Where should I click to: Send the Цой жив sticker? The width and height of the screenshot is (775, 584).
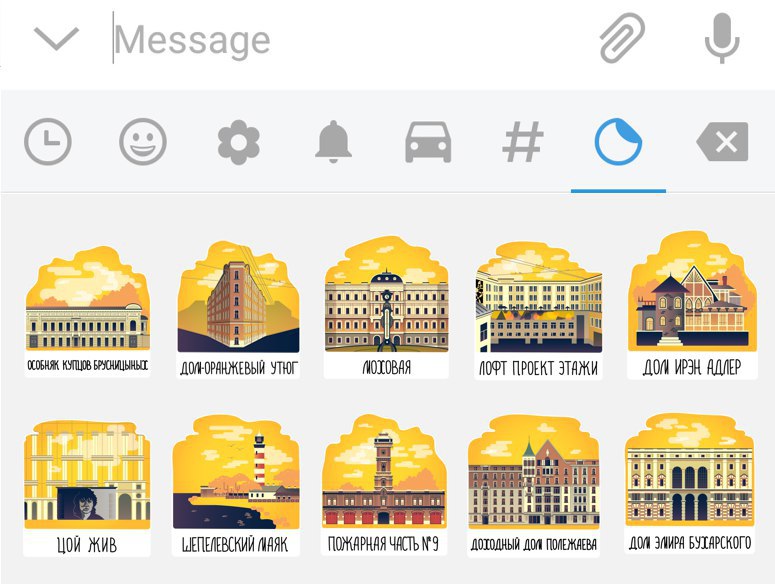(x=87, y=488)
